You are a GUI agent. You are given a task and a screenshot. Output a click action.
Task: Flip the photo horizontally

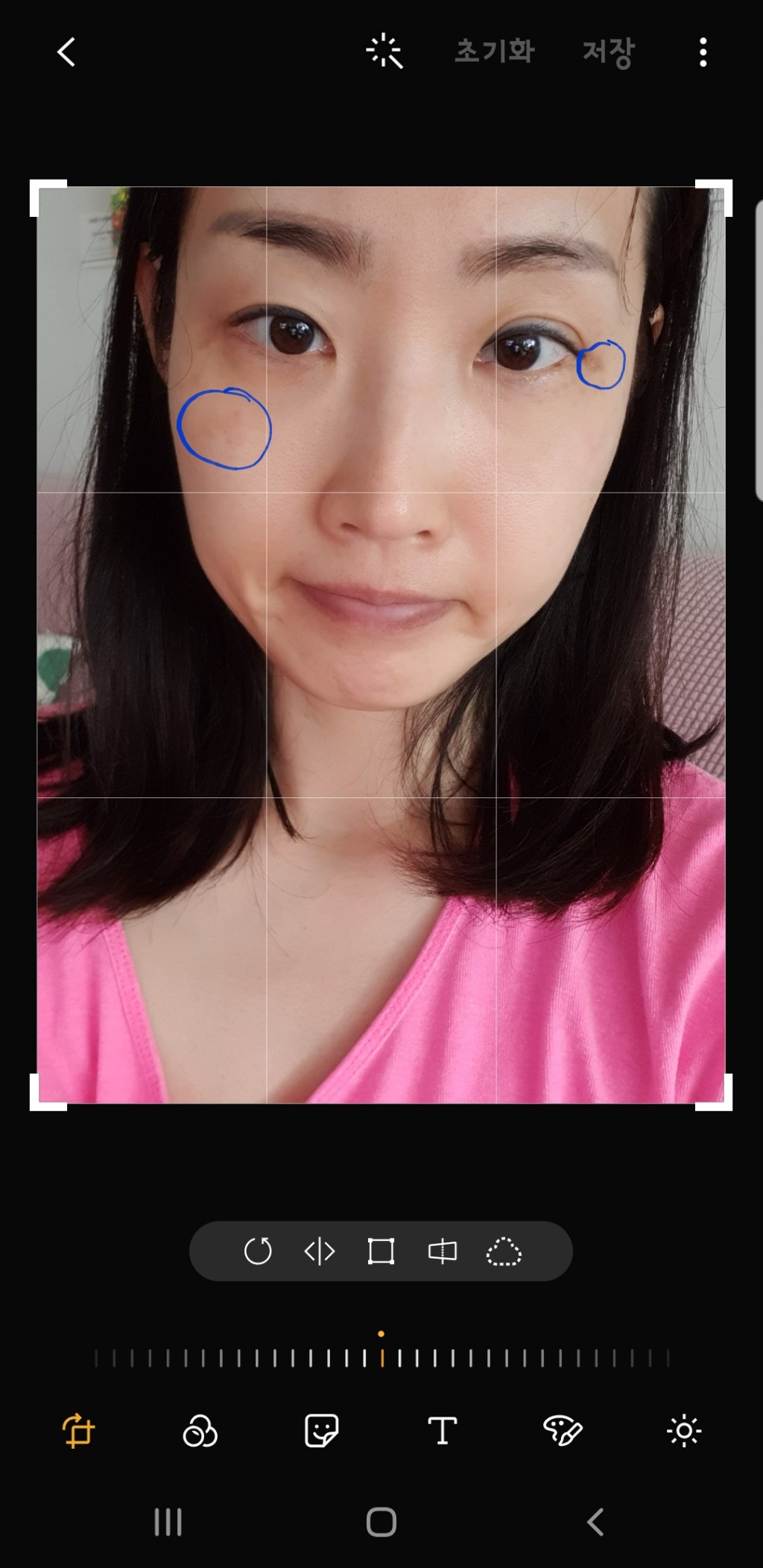coord(320,1251)
